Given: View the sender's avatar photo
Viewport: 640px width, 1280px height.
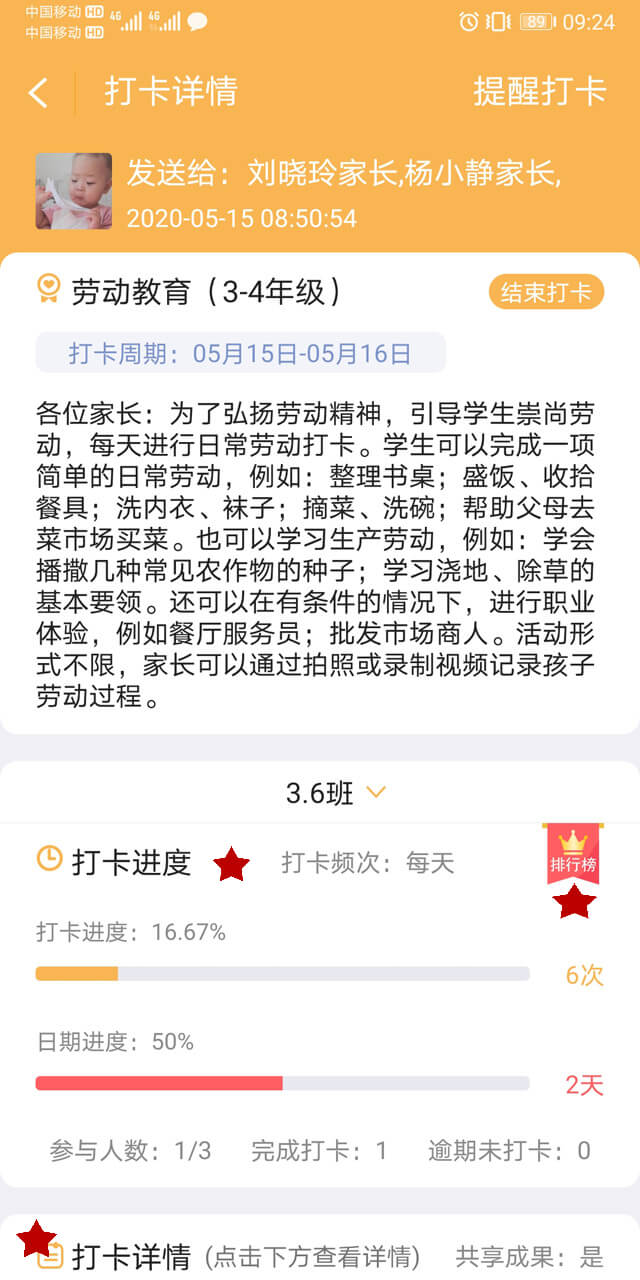Looking at the screenshot, I should click(x=74, y=192).
